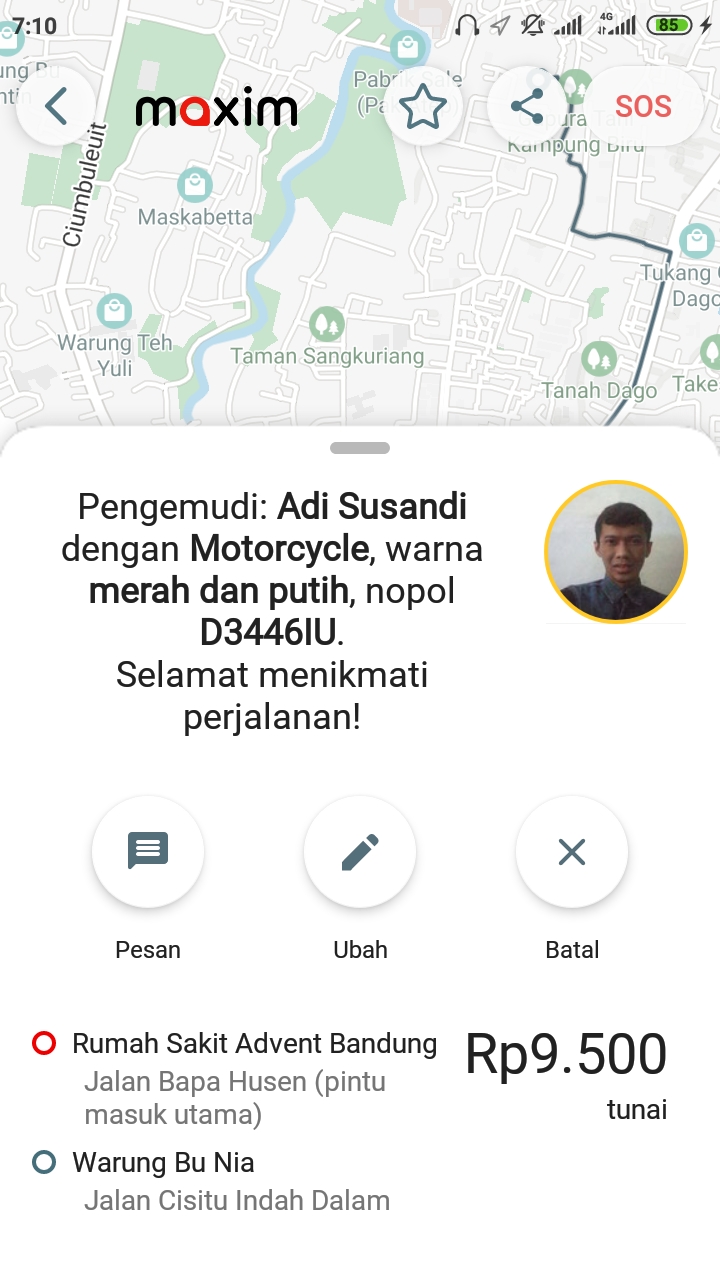The width and height of the screenshot is (720, 1280).
Task: Open Pesan to message the driver
Action: coord(148,852)
